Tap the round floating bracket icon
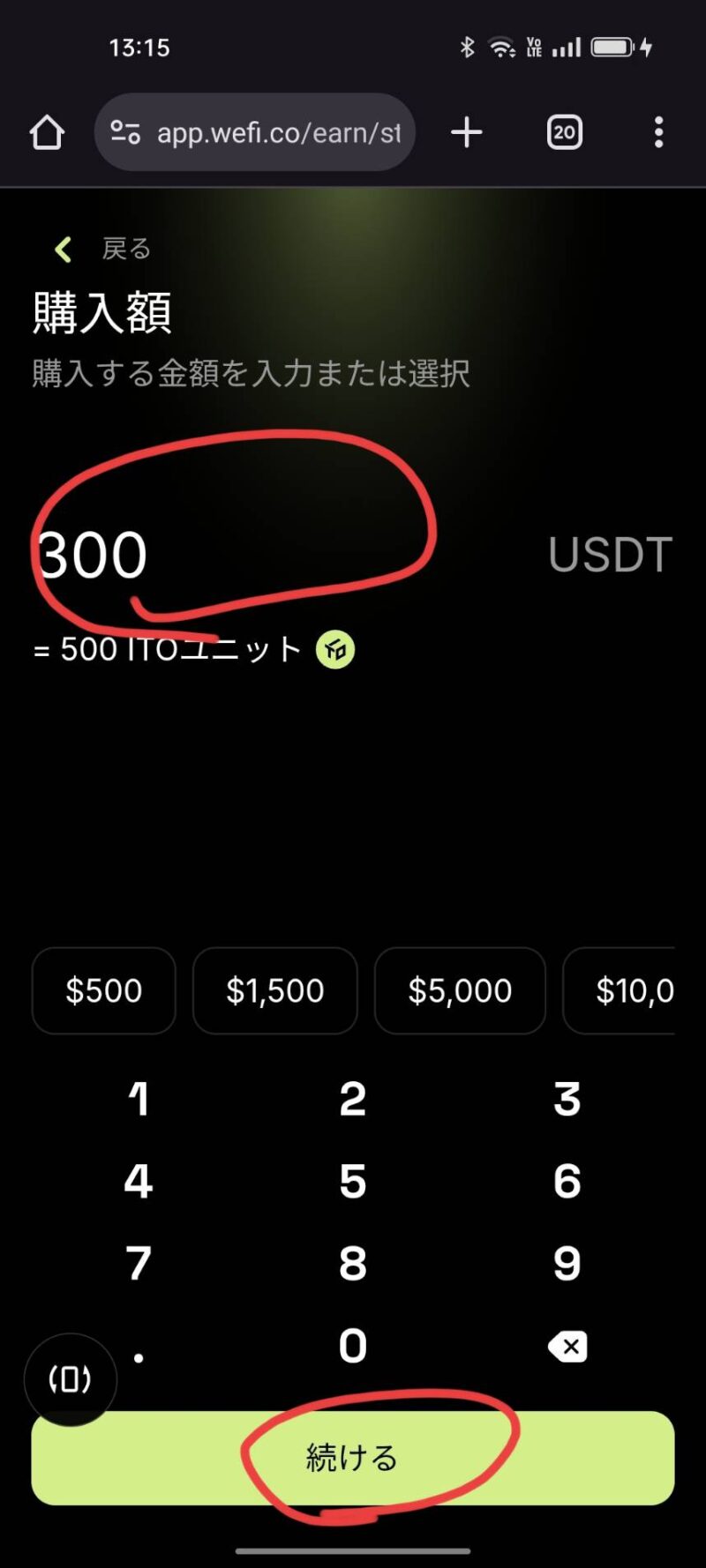The width and height of the screenshot is (706, 1568). [x=71, y=1379]
